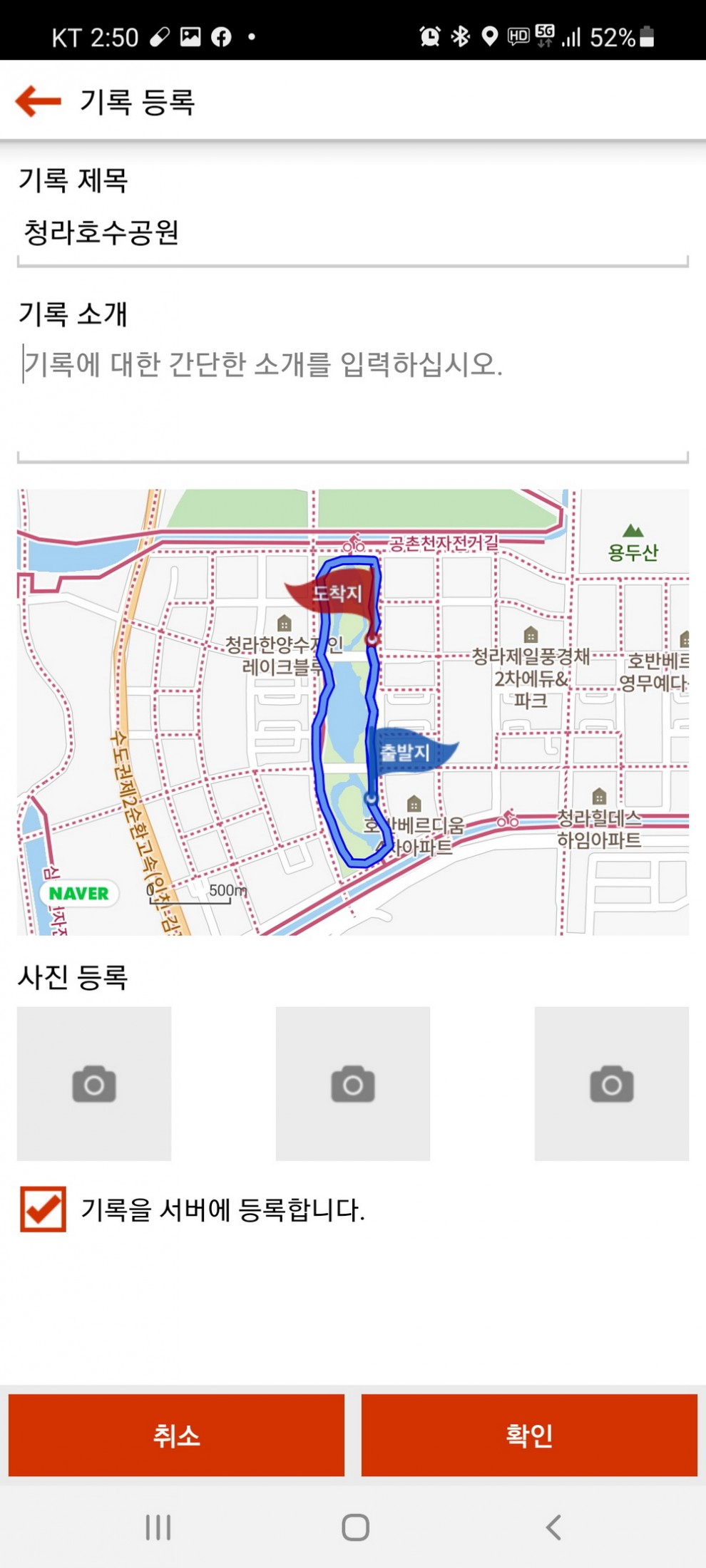Open the route map preview
This screenshot has height=1568, width=706.
[352, 711]
